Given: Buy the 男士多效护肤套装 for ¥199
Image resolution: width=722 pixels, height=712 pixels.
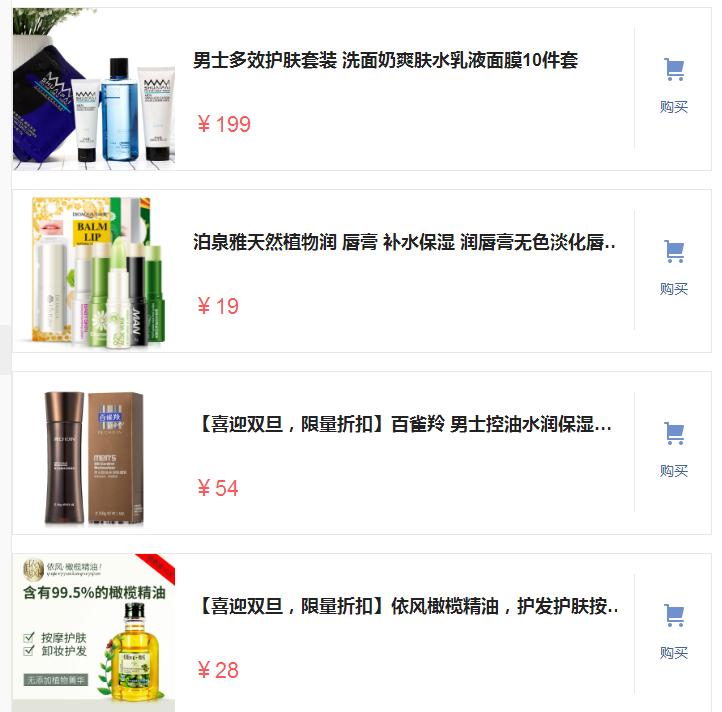Looking at the screenshot, I should (x=674, y=86).
